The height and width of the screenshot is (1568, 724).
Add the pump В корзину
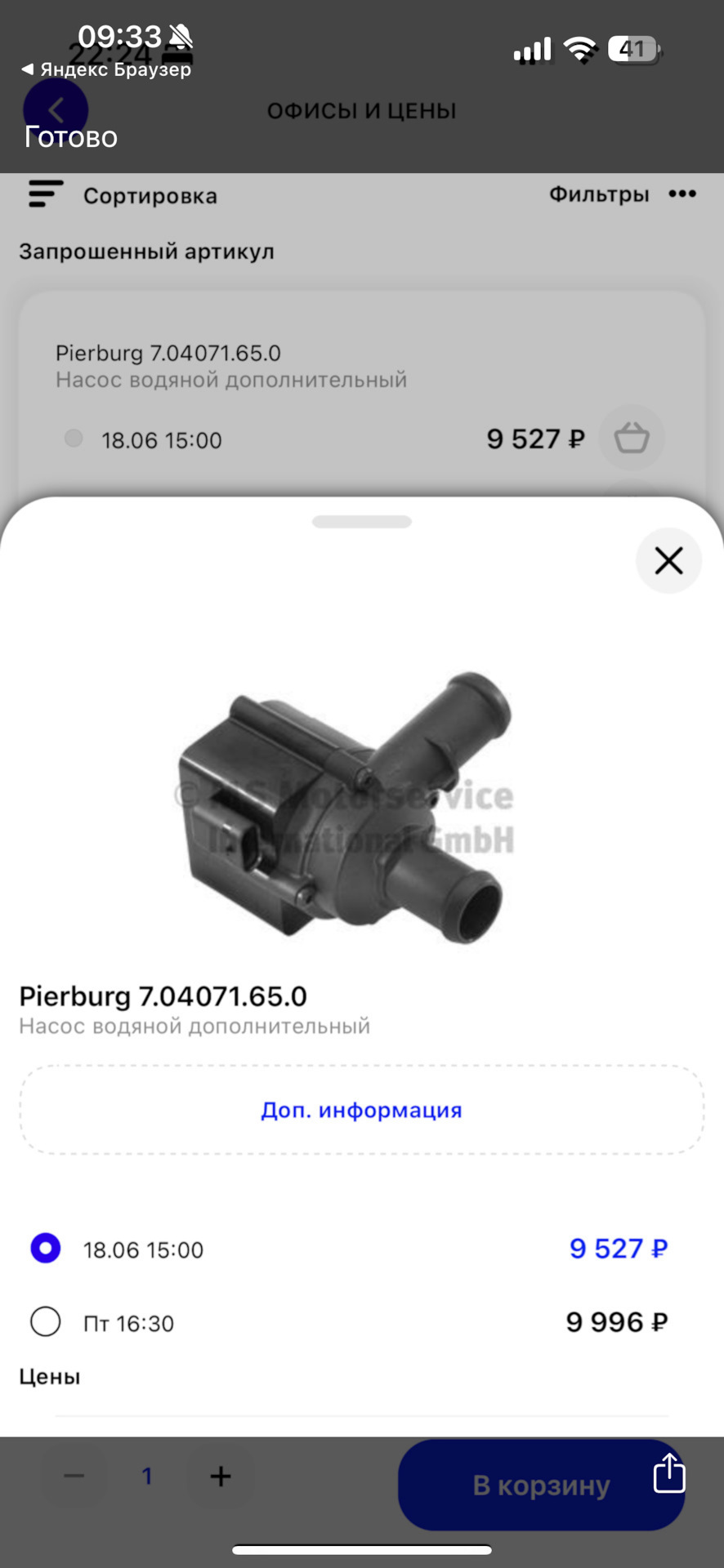541,1485
